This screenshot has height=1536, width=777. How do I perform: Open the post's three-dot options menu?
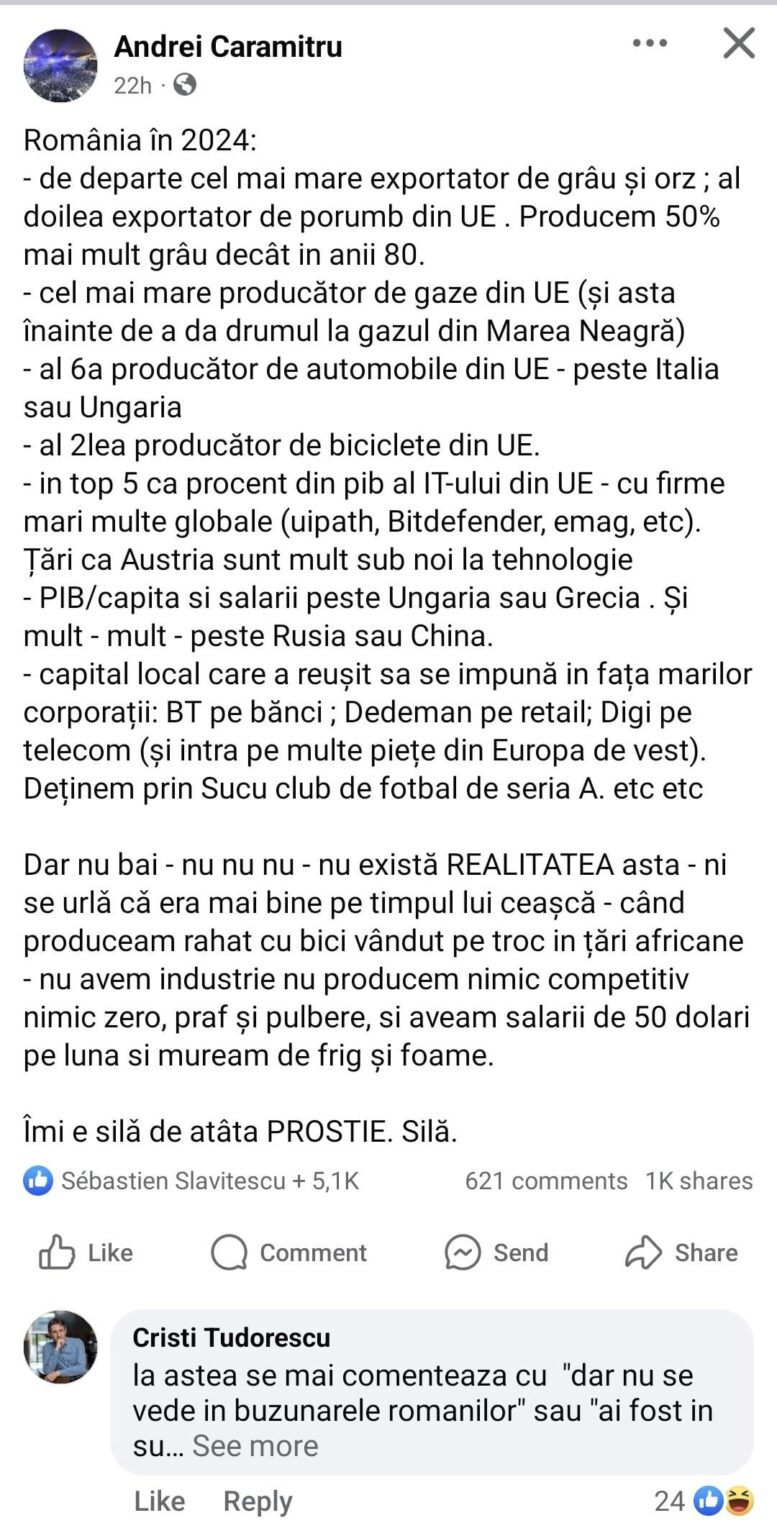650,43
